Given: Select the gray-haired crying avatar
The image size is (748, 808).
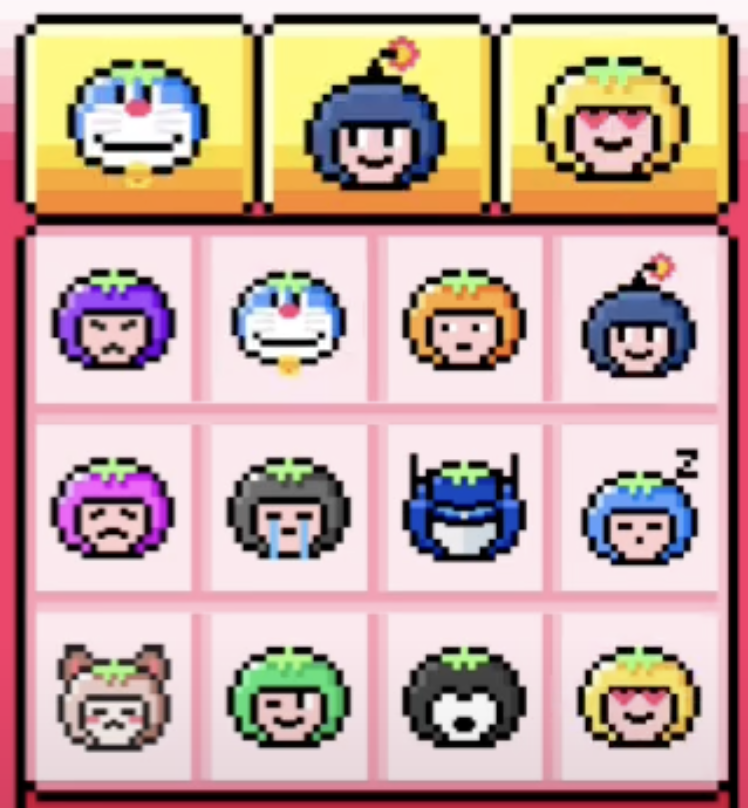Looking at the screenshot, I should pos(289,508).
